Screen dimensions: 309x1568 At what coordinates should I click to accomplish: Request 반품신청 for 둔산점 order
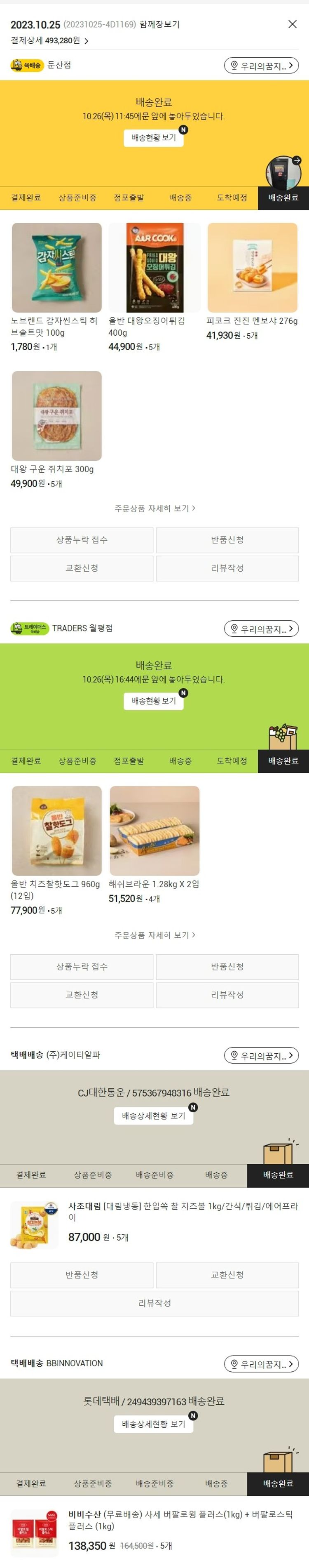[x=227, y=540]
